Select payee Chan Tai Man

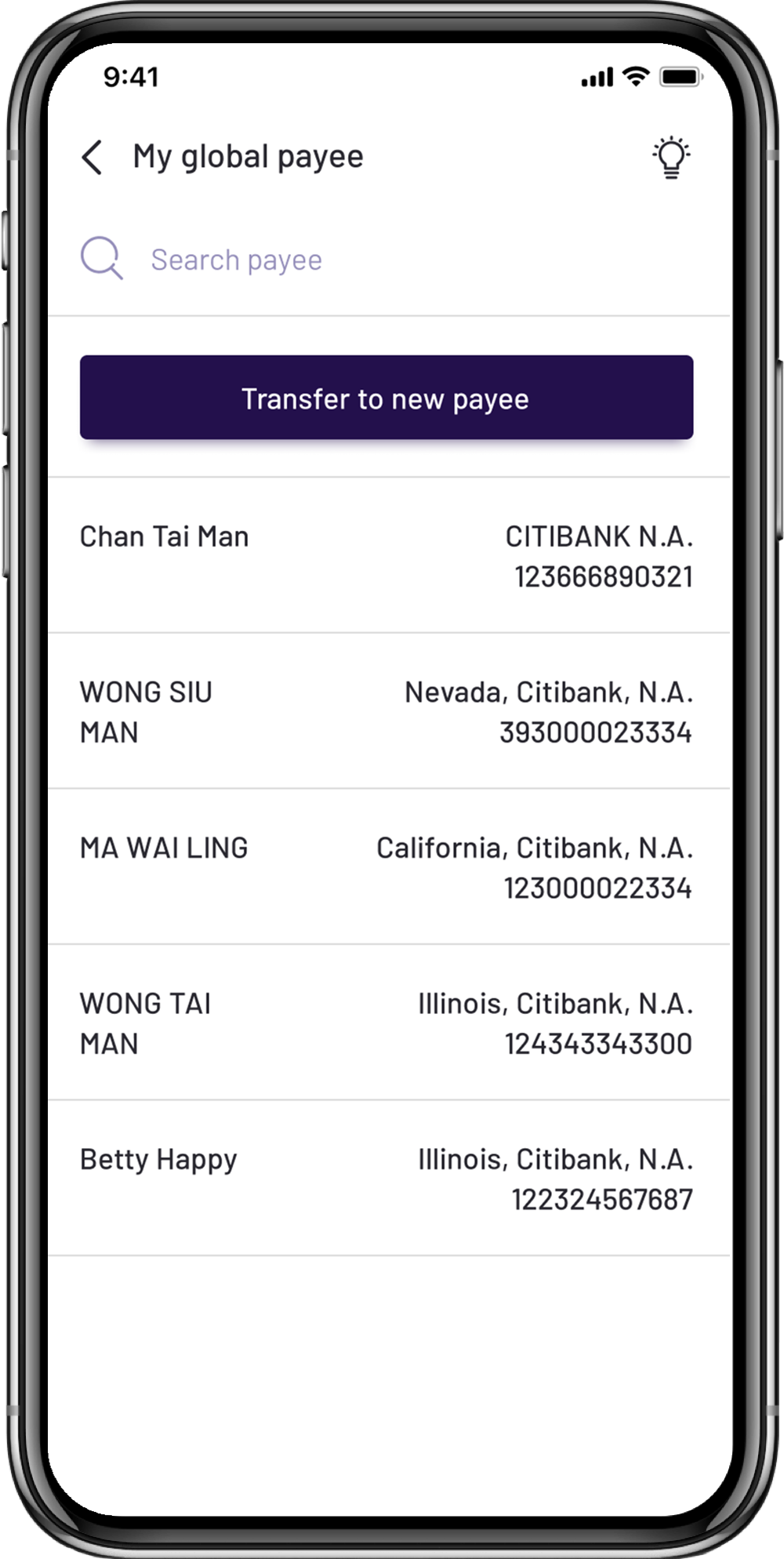pos(387,556)
